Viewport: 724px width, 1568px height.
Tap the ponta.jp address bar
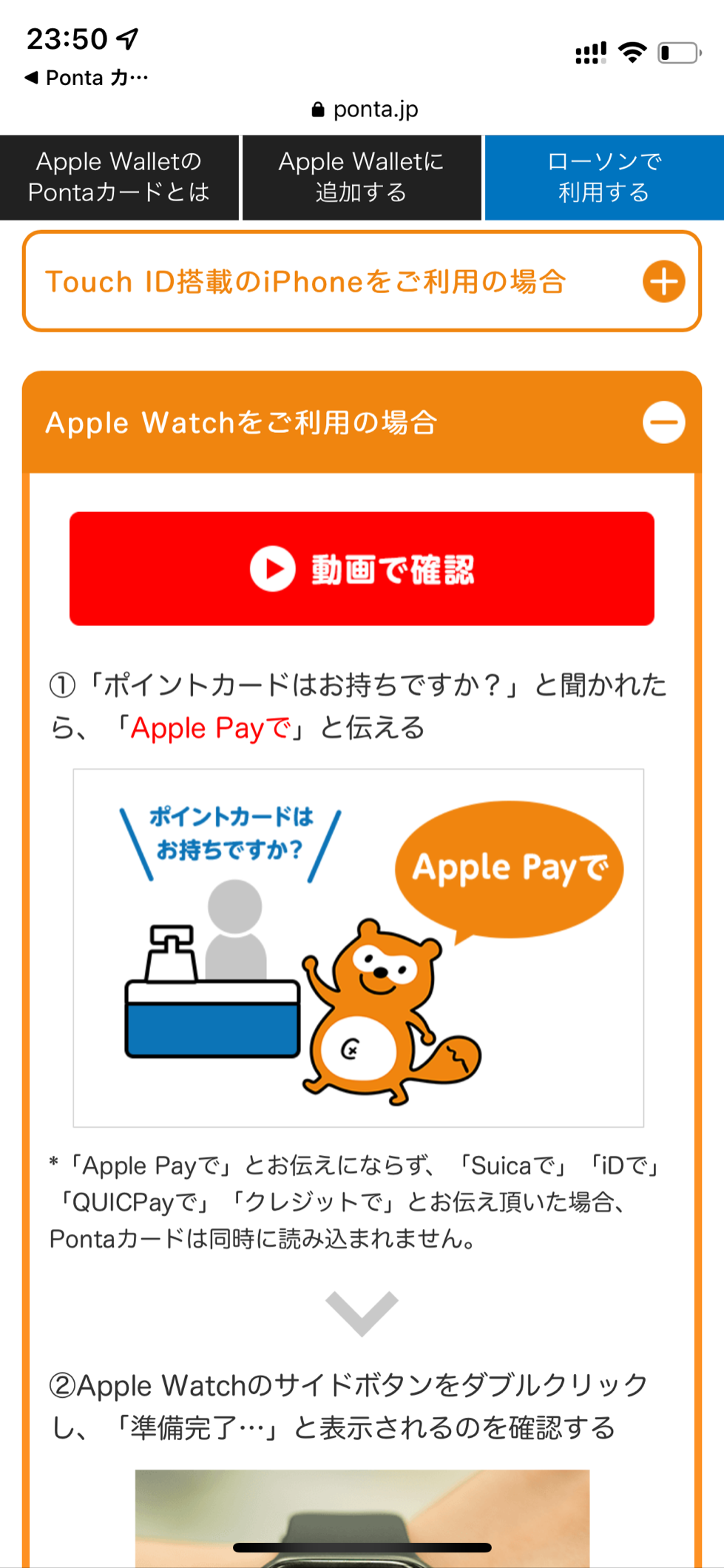coord(365,110)
